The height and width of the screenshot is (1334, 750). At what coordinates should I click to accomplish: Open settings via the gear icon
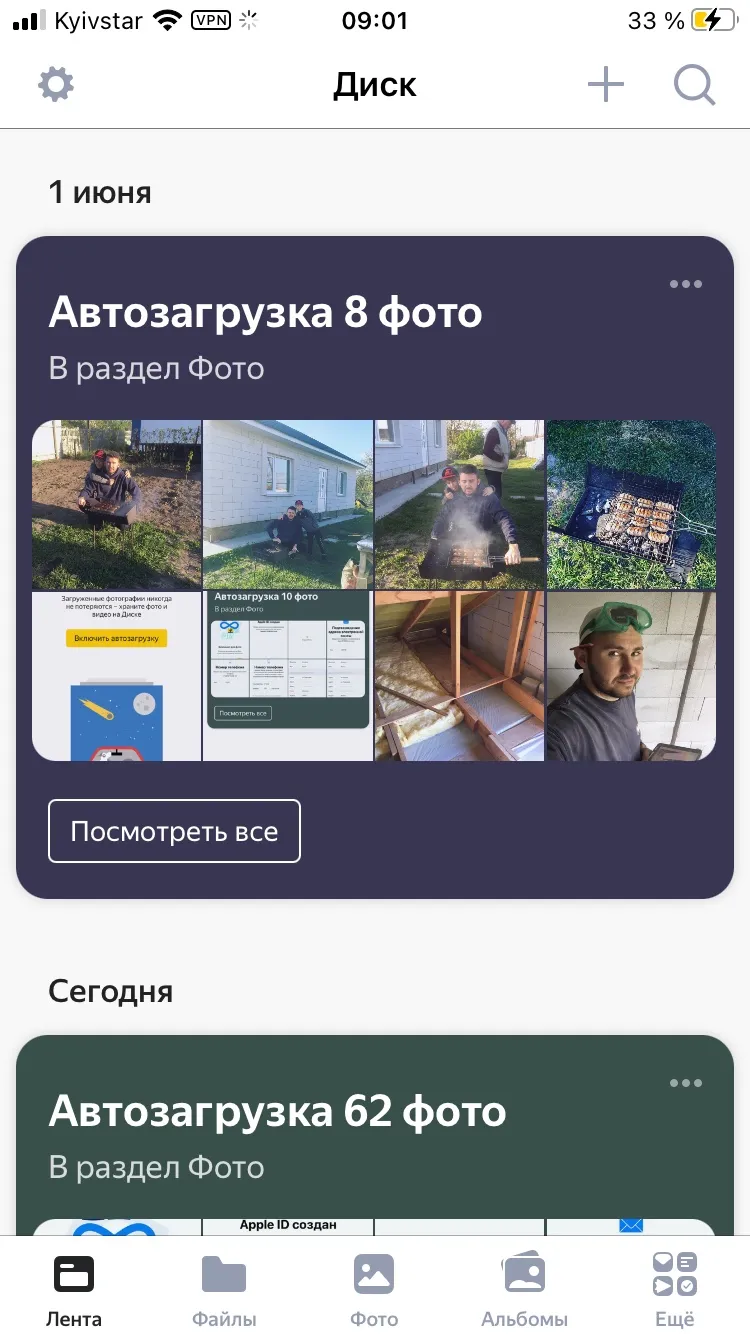56,85
